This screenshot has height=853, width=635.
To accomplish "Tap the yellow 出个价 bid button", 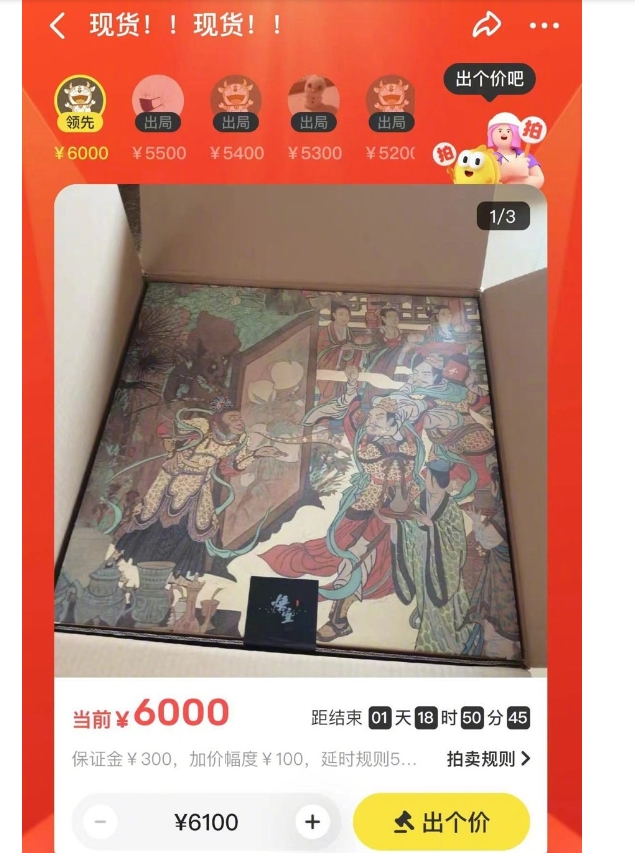I will point(441,822).
